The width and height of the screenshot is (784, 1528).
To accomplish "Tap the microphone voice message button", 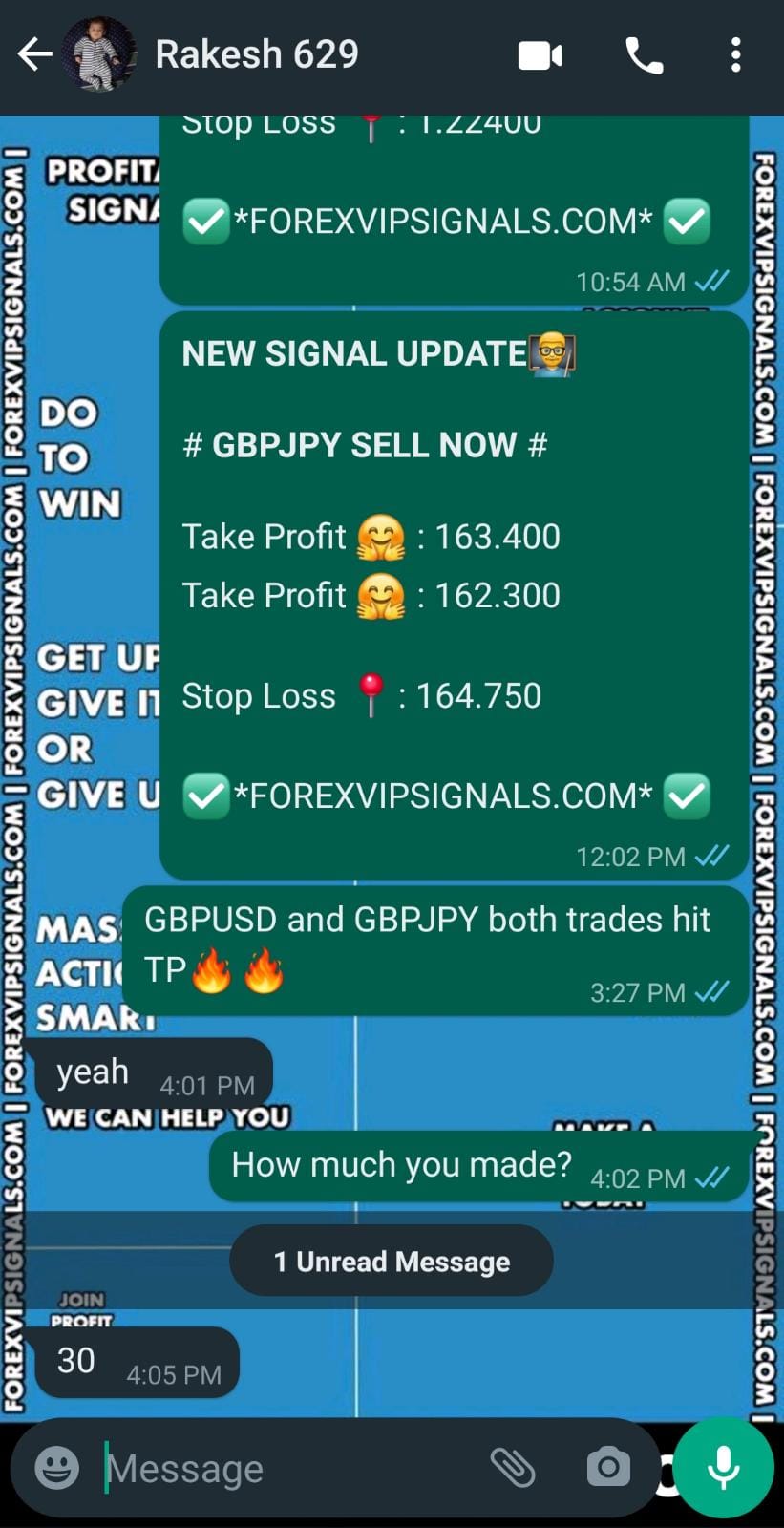I will pyautogui.click(x=724, y=1467).
